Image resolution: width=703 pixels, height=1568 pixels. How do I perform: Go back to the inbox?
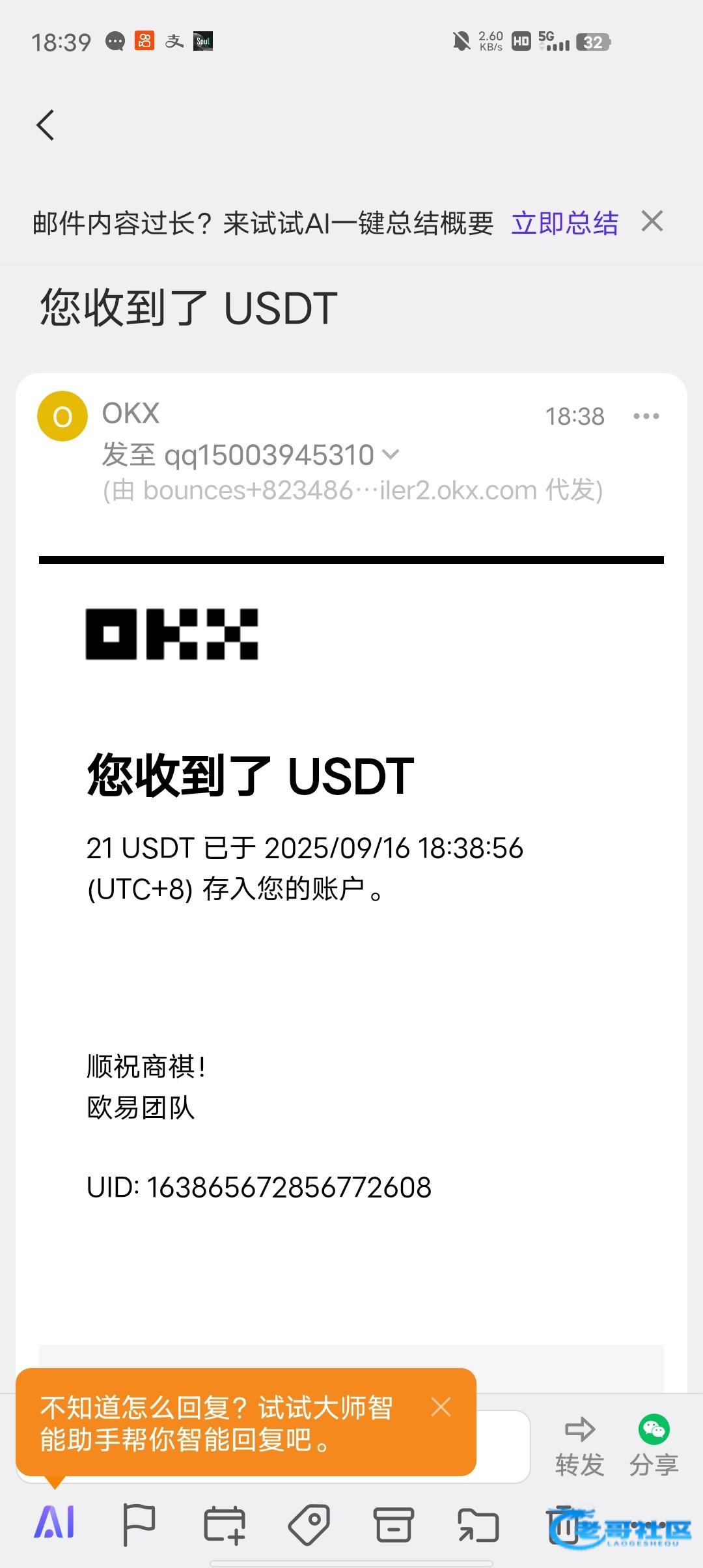(x=46, y=125)
